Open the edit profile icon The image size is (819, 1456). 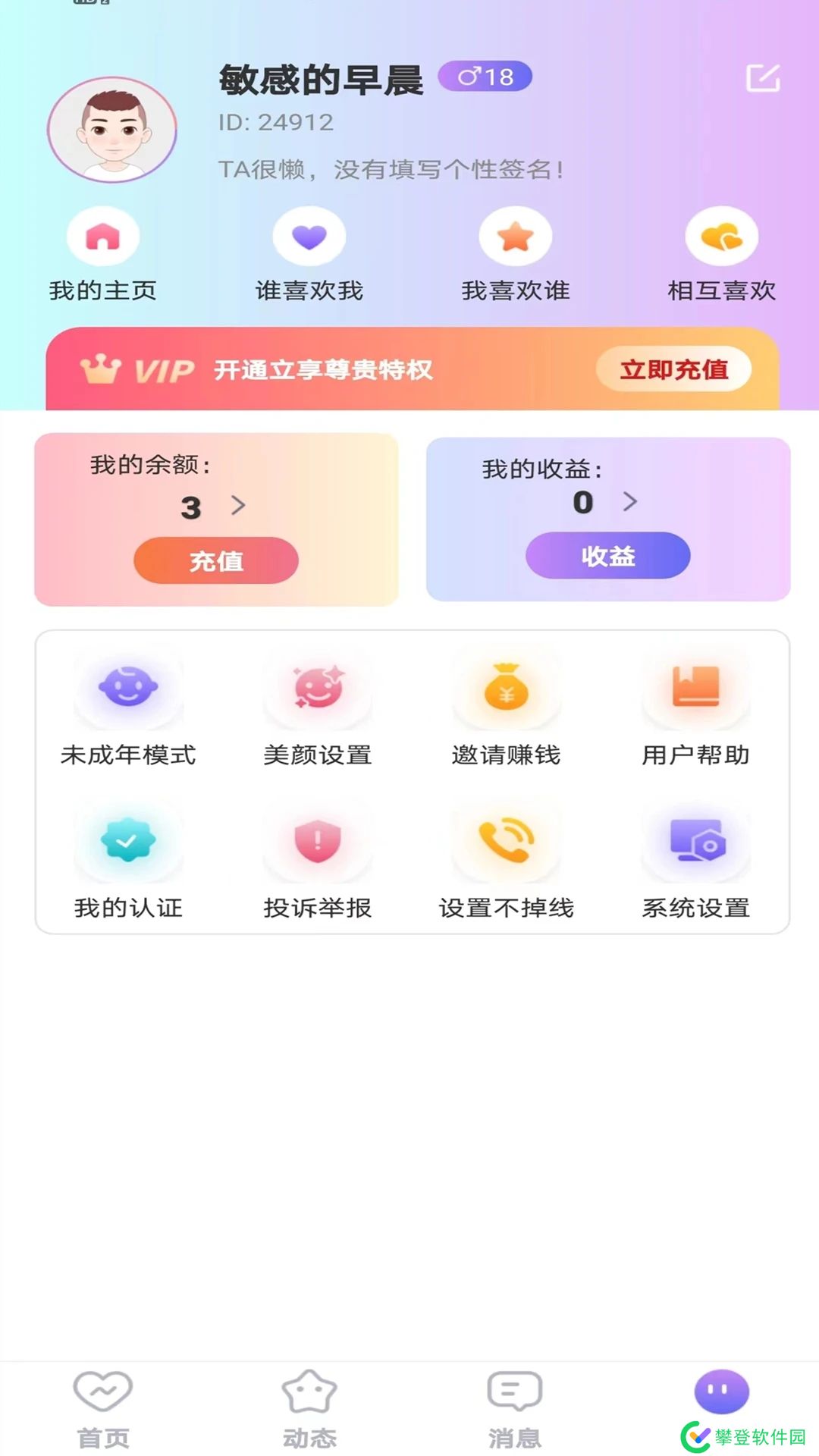click(x=763, y=78)
